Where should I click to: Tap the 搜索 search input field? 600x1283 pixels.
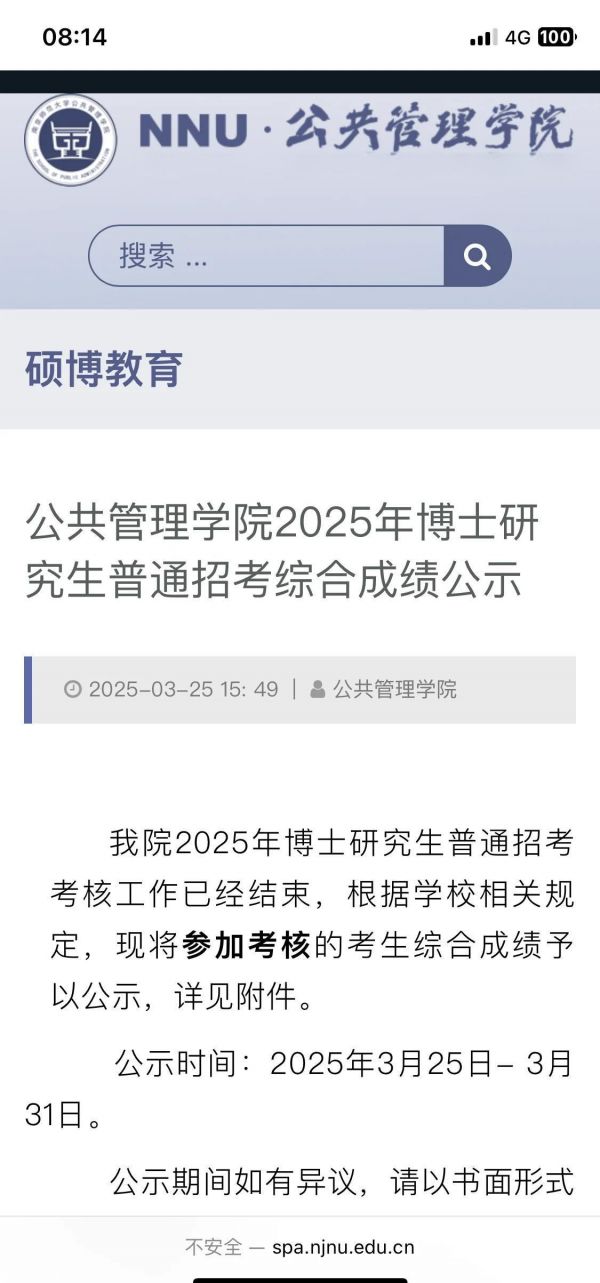[267, 256]
